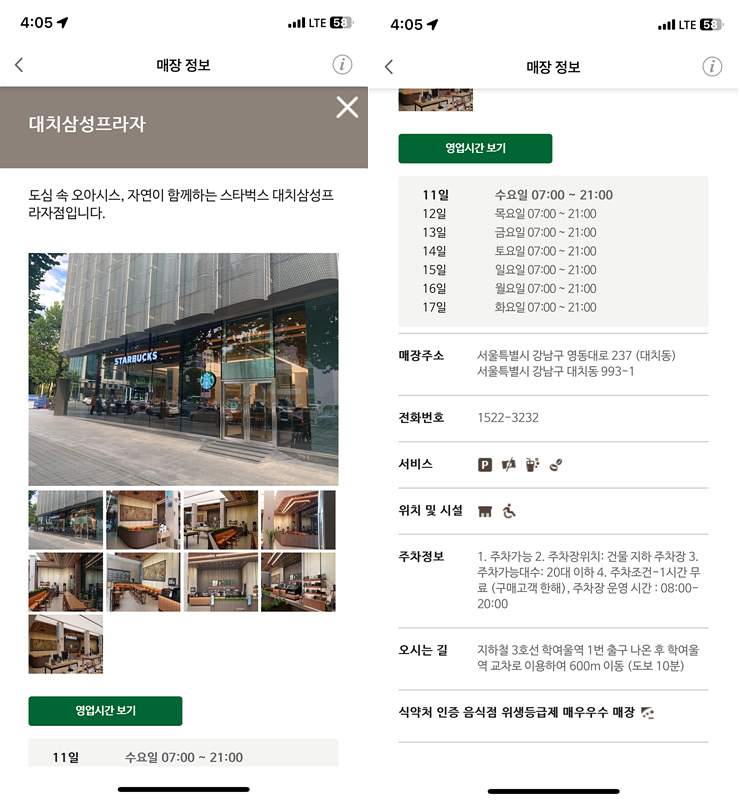The width and height of the screenshot is (740, 800).
Task: Go back from the screen showing 대치삼성프라자 banner
Action: pos(19,66)
